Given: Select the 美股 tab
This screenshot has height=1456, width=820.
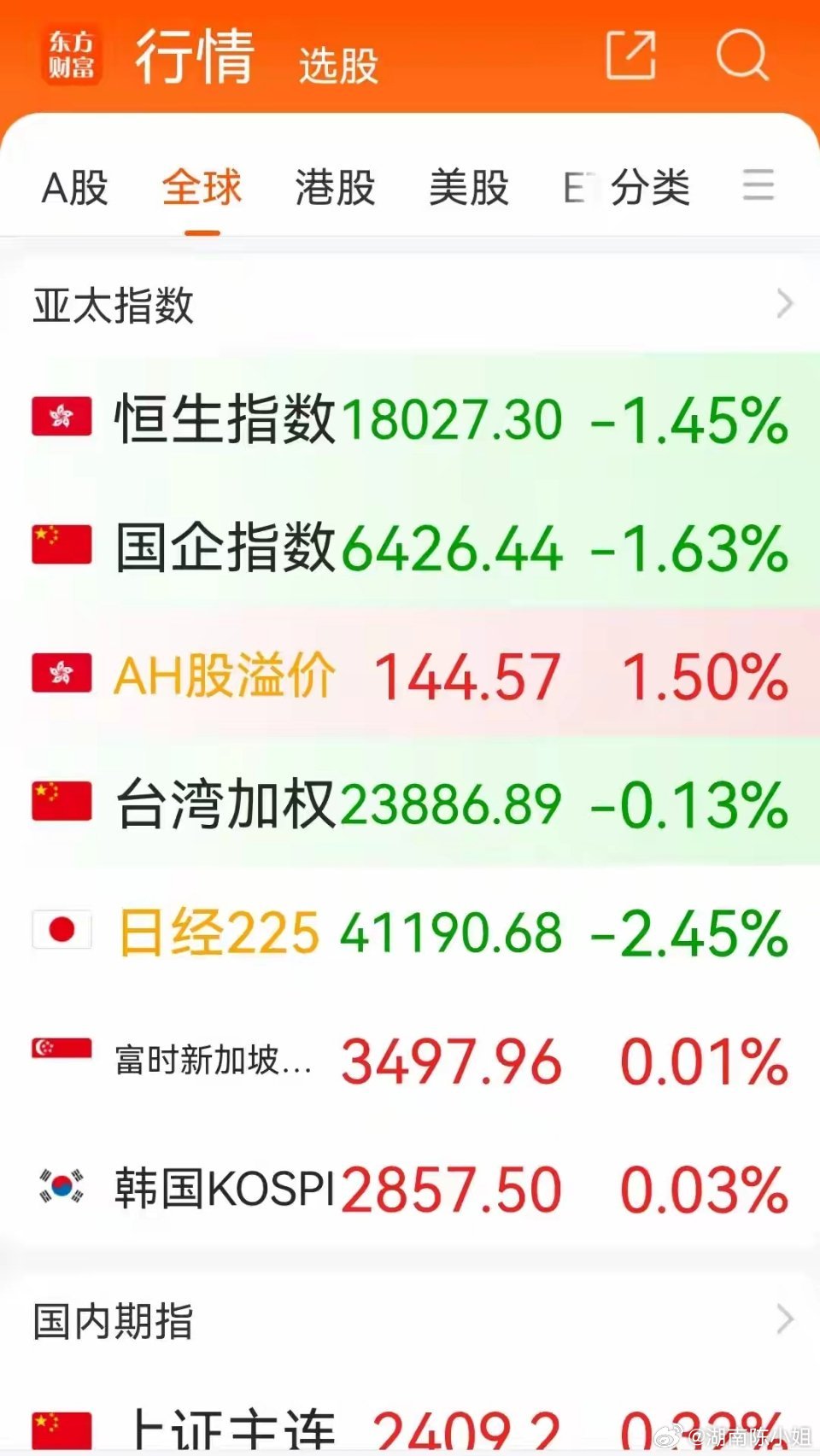Looking at the screenshot, I should [x=469, y=187].
